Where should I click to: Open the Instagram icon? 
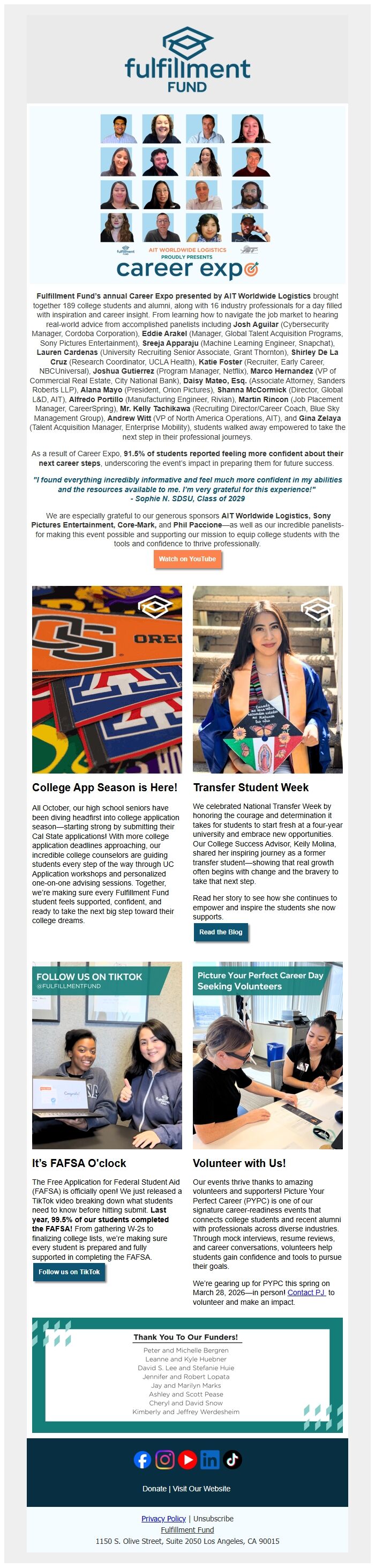coord(165,1459)
